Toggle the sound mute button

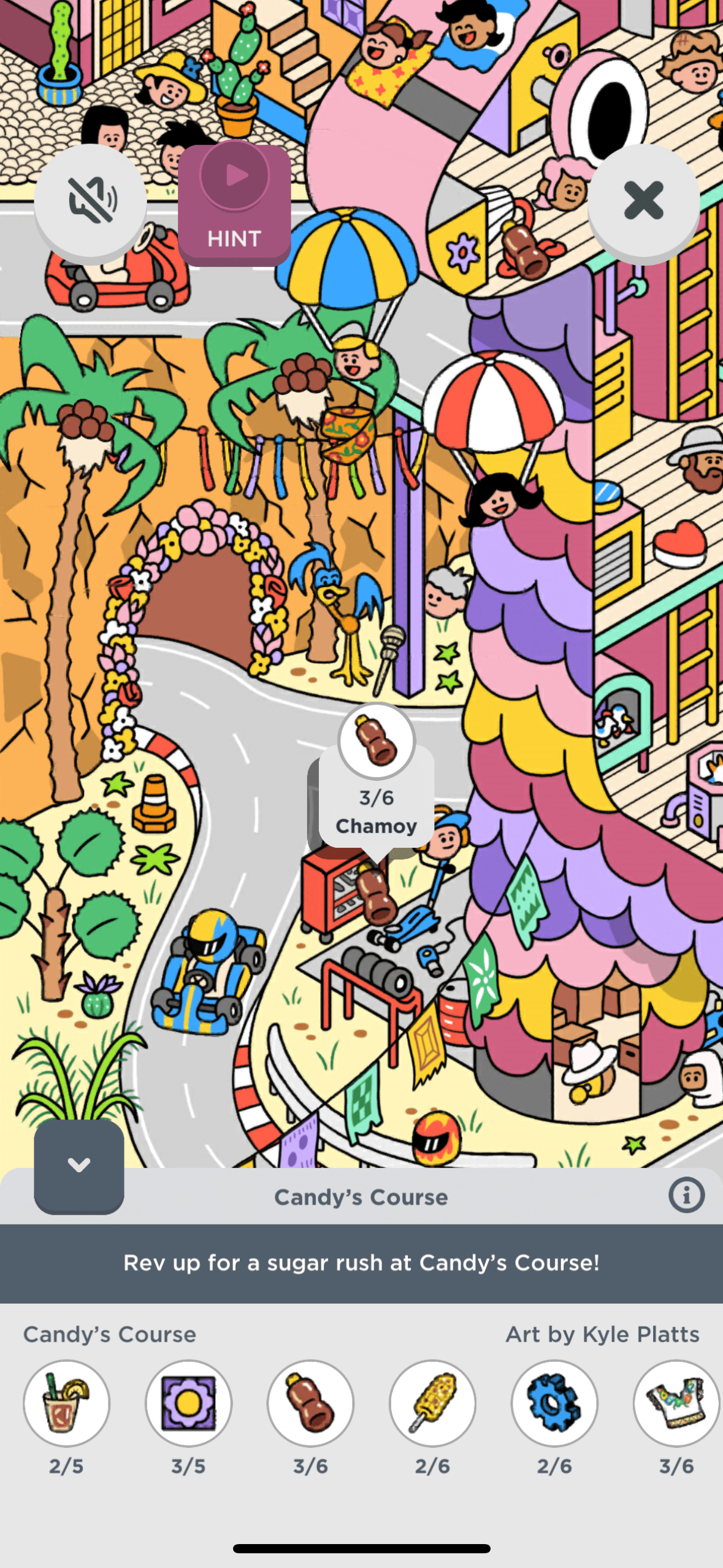click(x=91, y=201)
